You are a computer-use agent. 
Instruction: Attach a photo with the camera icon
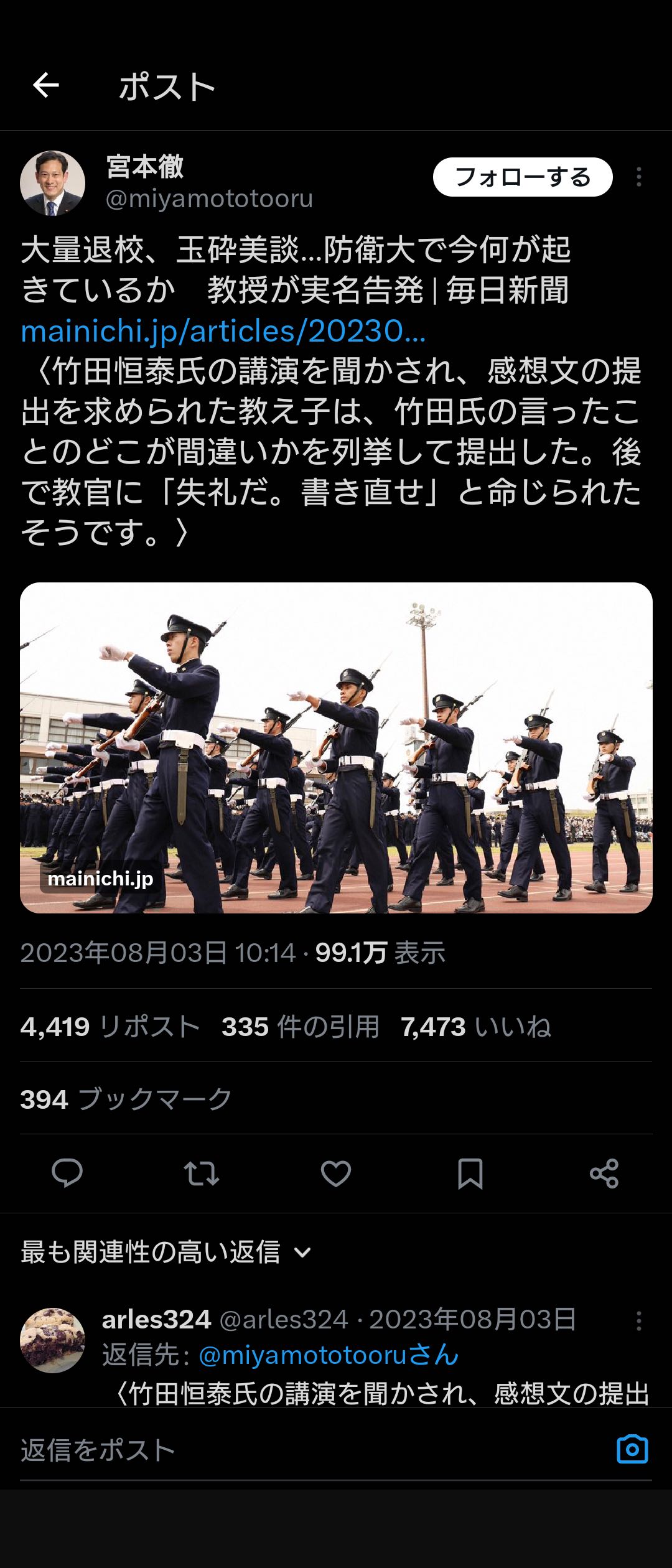(632, 1449)
